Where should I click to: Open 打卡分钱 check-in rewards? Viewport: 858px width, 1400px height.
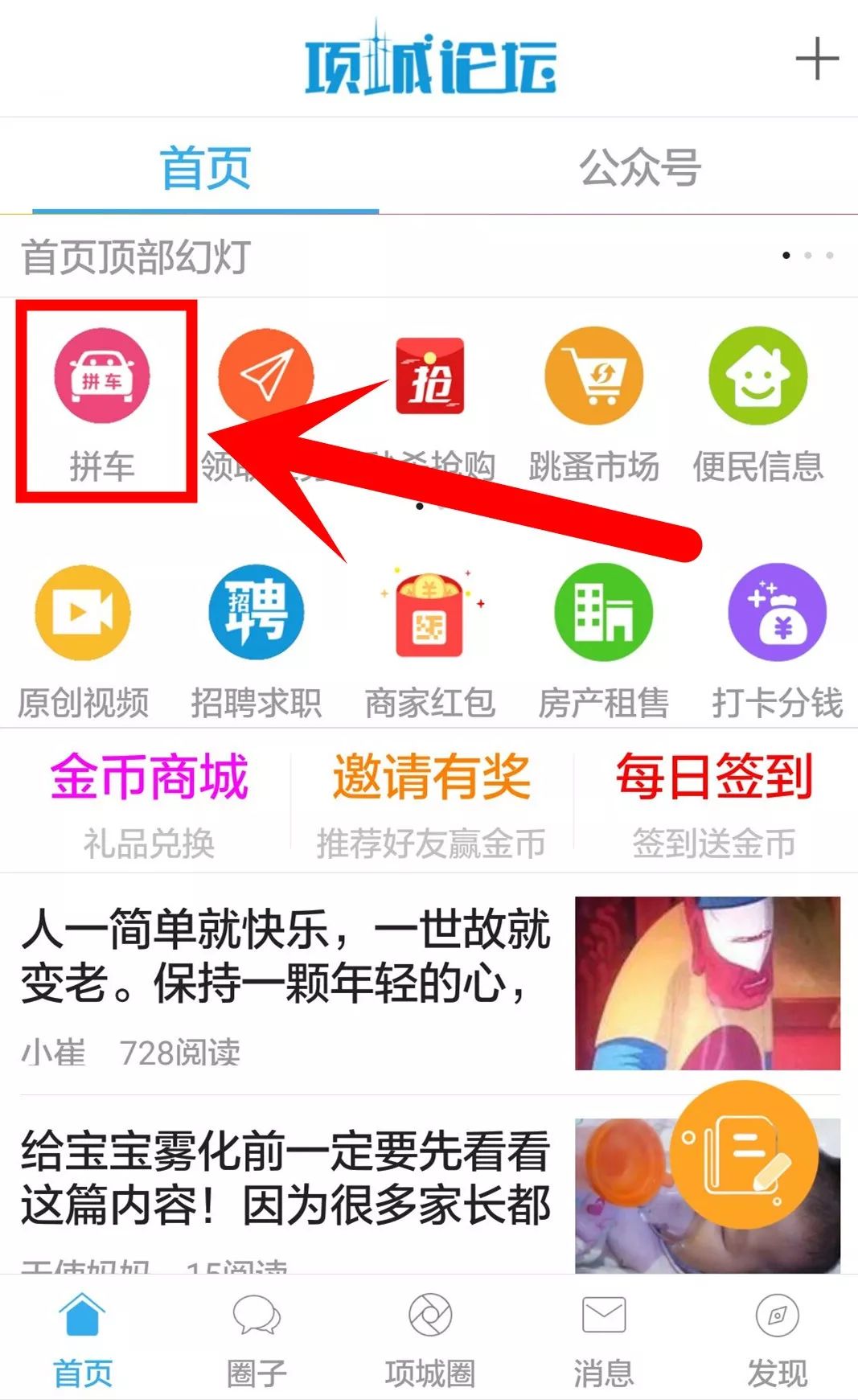[x=777, y=639]
